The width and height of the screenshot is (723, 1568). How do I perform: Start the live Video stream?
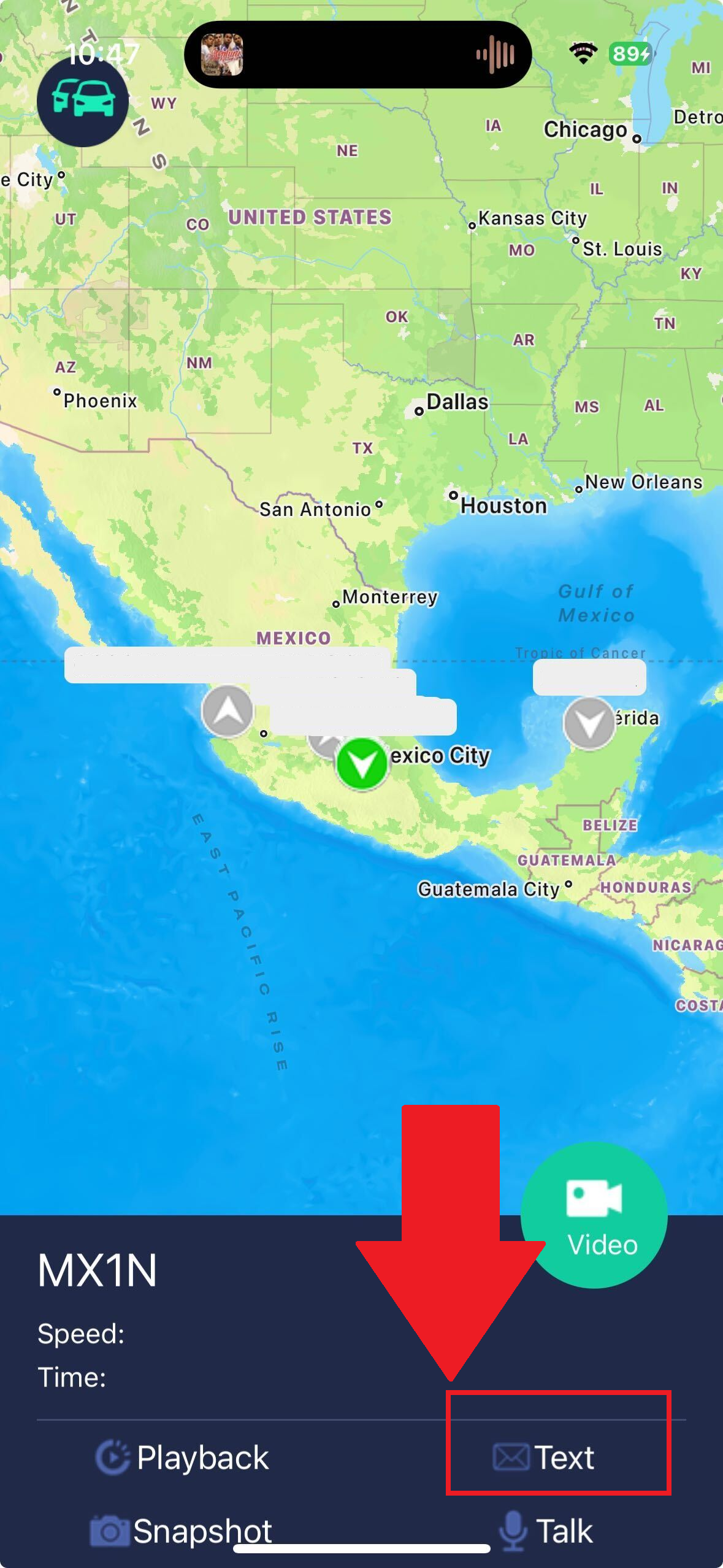(x=594, y=1215)
